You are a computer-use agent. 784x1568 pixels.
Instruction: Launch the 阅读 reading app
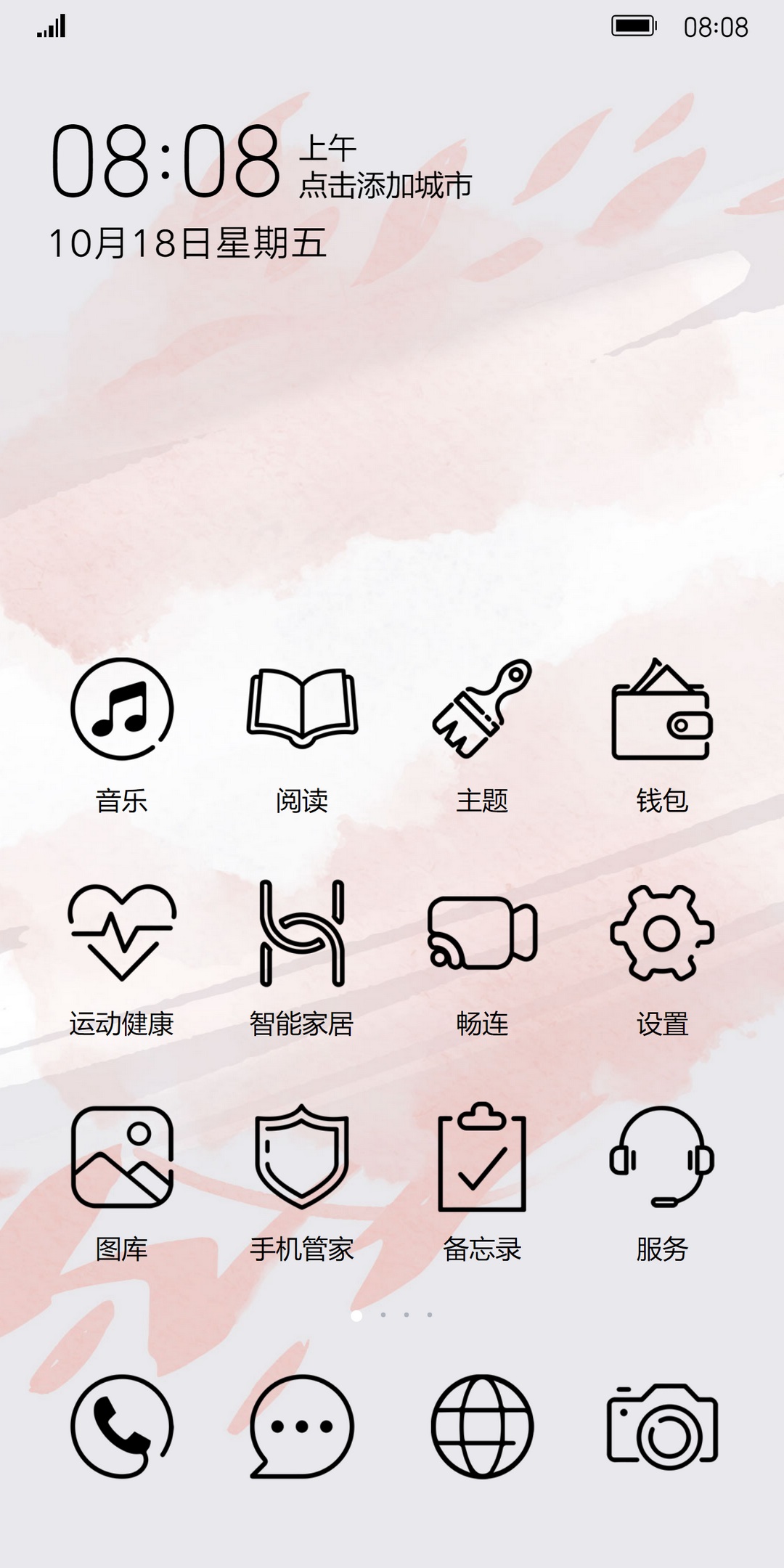302,709
